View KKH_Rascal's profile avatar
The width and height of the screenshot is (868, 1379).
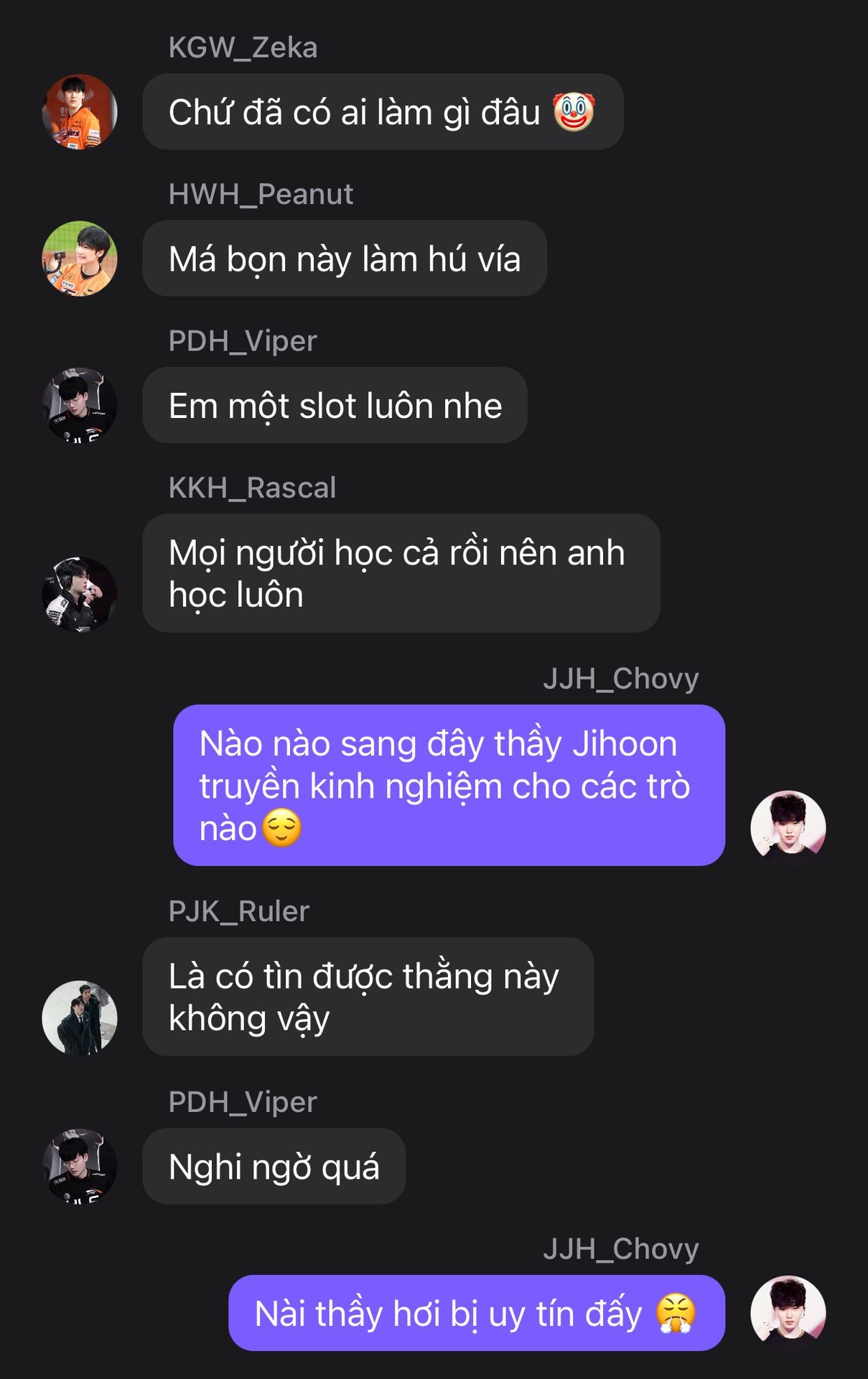(80, 594)
